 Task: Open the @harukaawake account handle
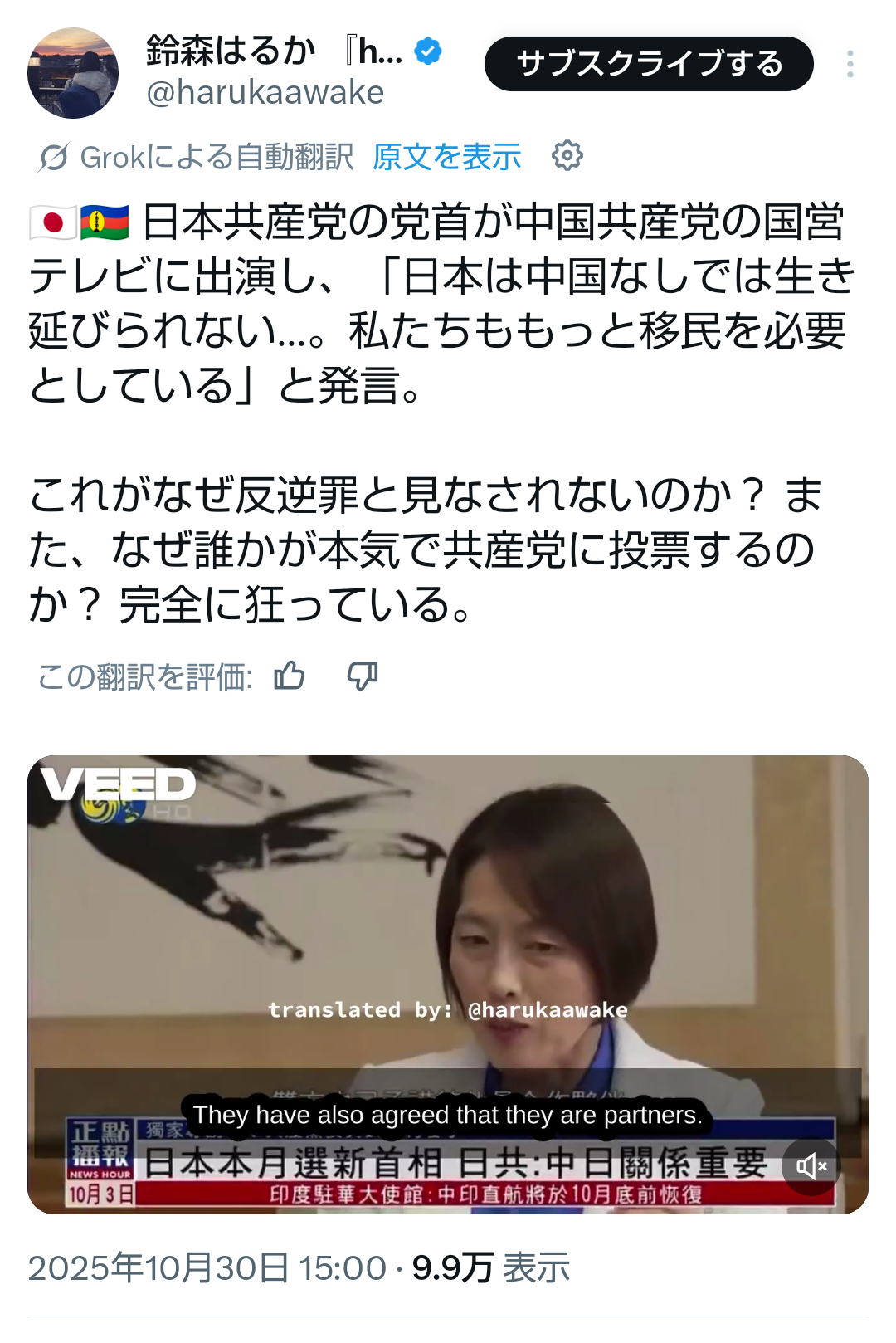(265, 93)
